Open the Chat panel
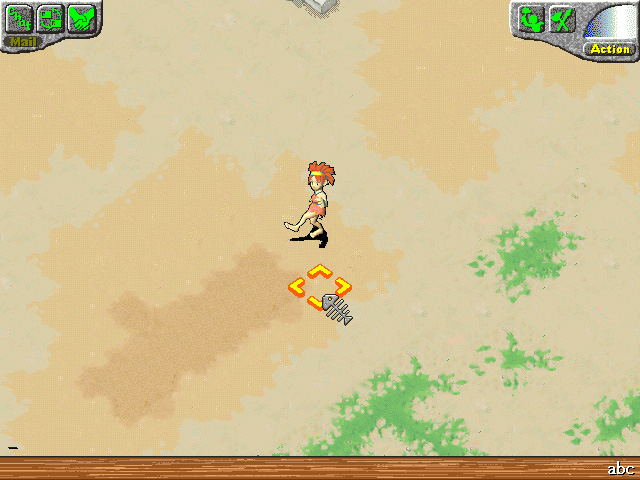 (19, 18)
